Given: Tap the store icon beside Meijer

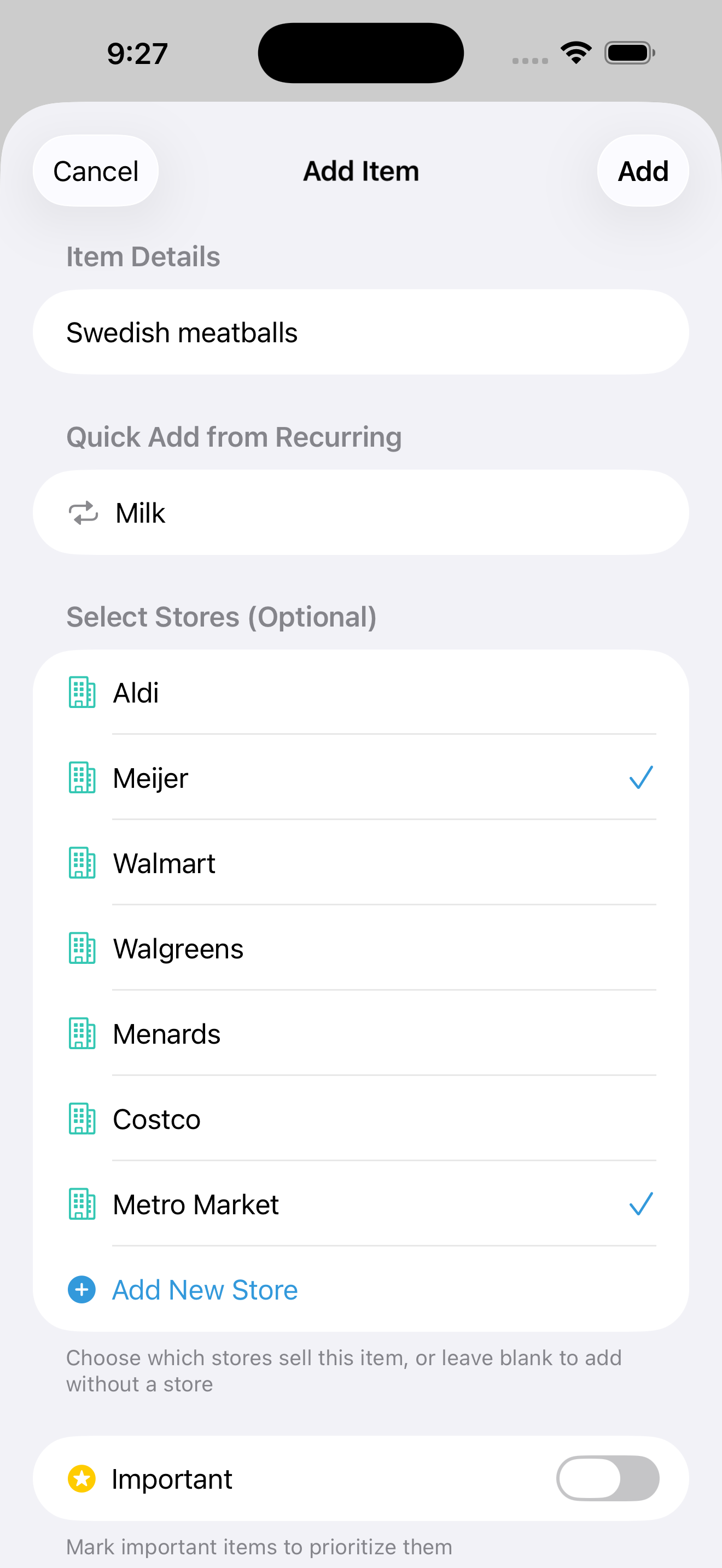Looking at the screenshot, I should pyautogui.click(x=81, y=777).
